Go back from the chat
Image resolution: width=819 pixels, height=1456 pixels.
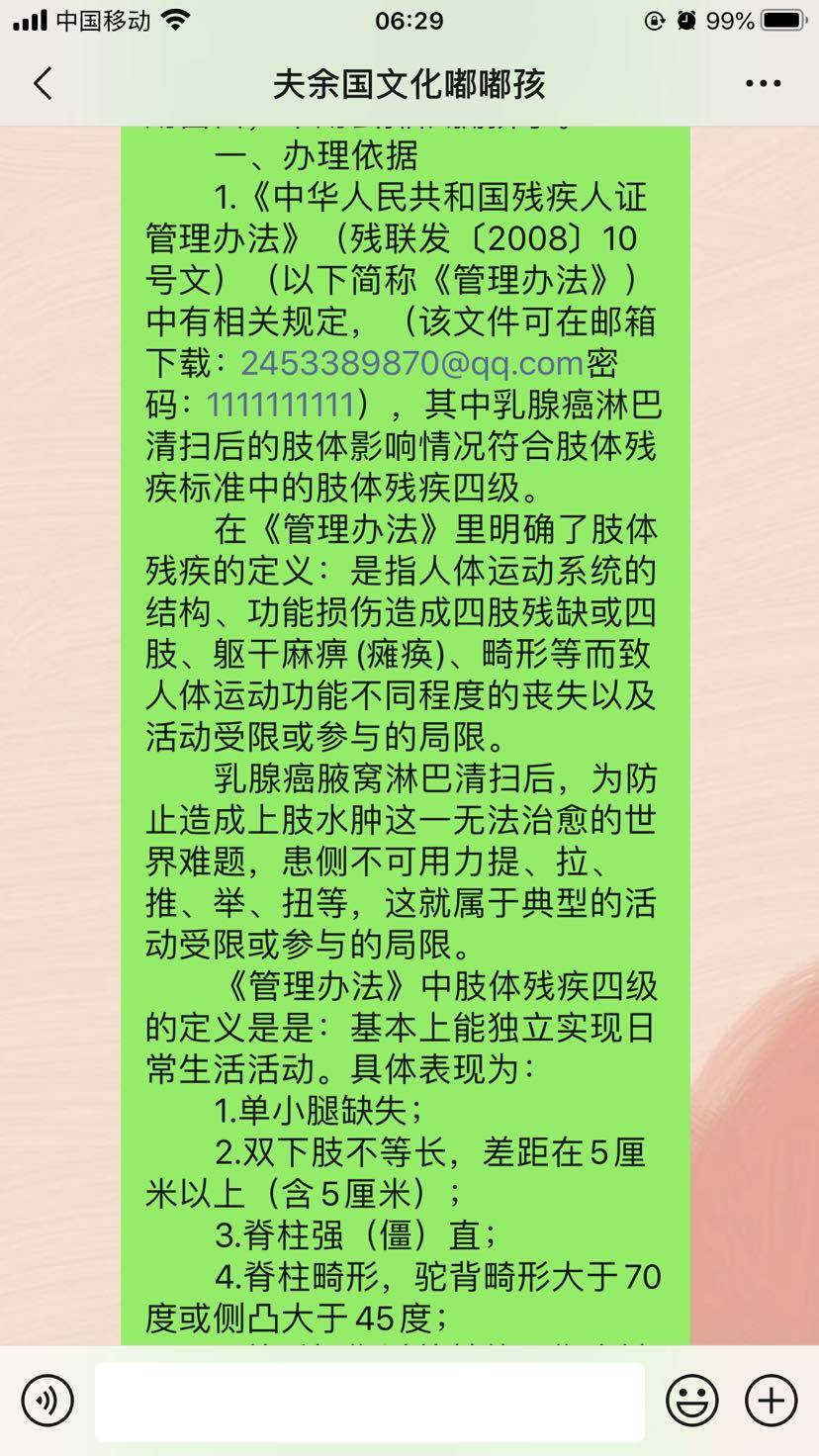click(43, 84)
